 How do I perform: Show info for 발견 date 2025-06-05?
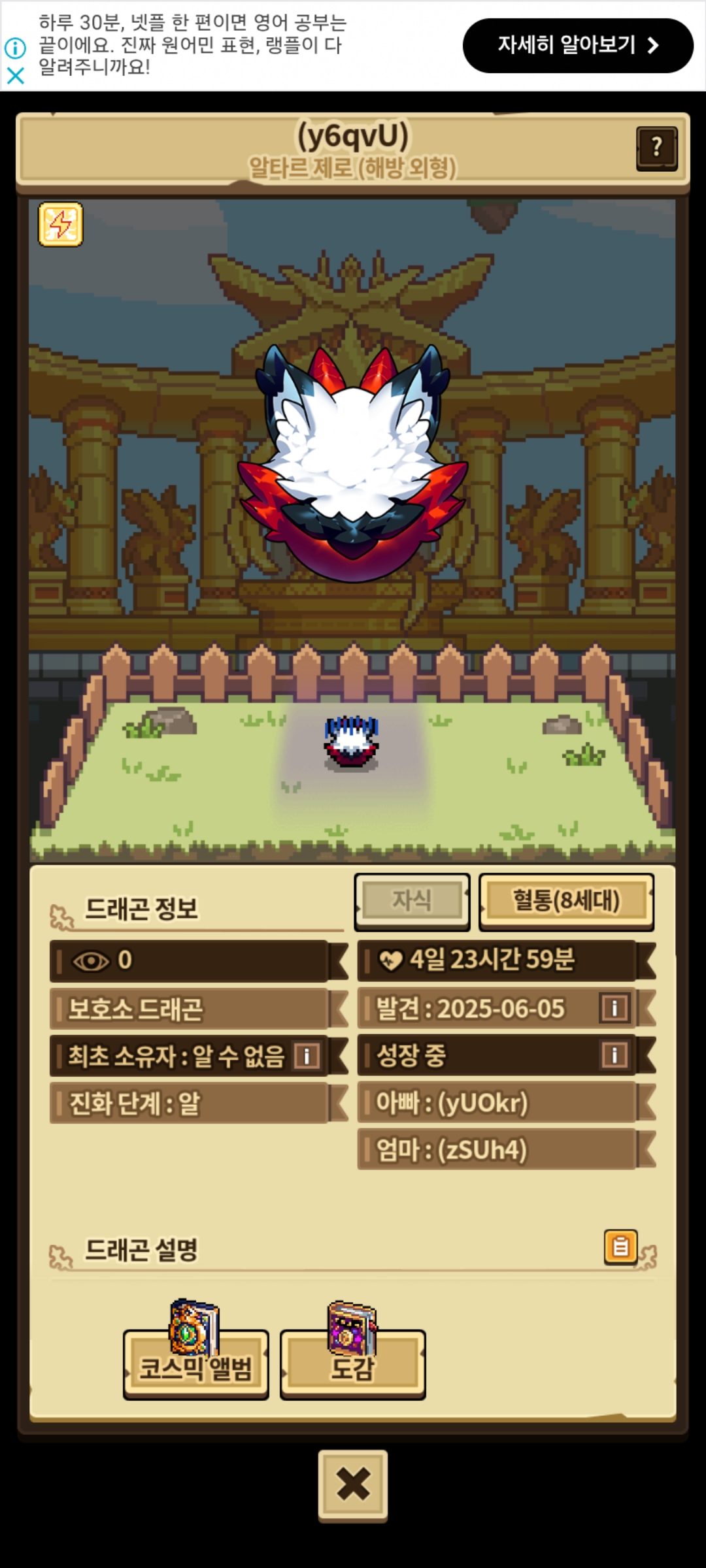614,1008
